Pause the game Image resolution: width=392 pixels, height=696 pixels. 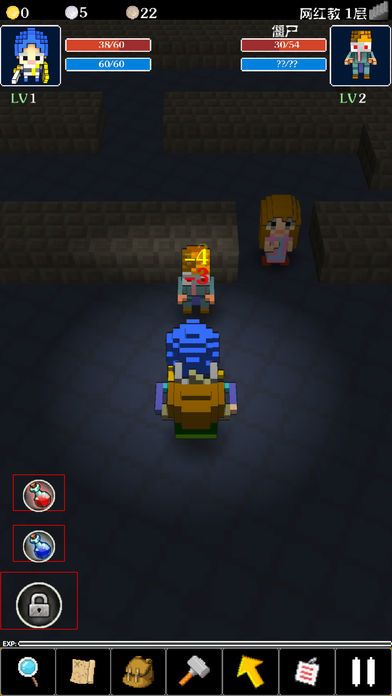364,672
